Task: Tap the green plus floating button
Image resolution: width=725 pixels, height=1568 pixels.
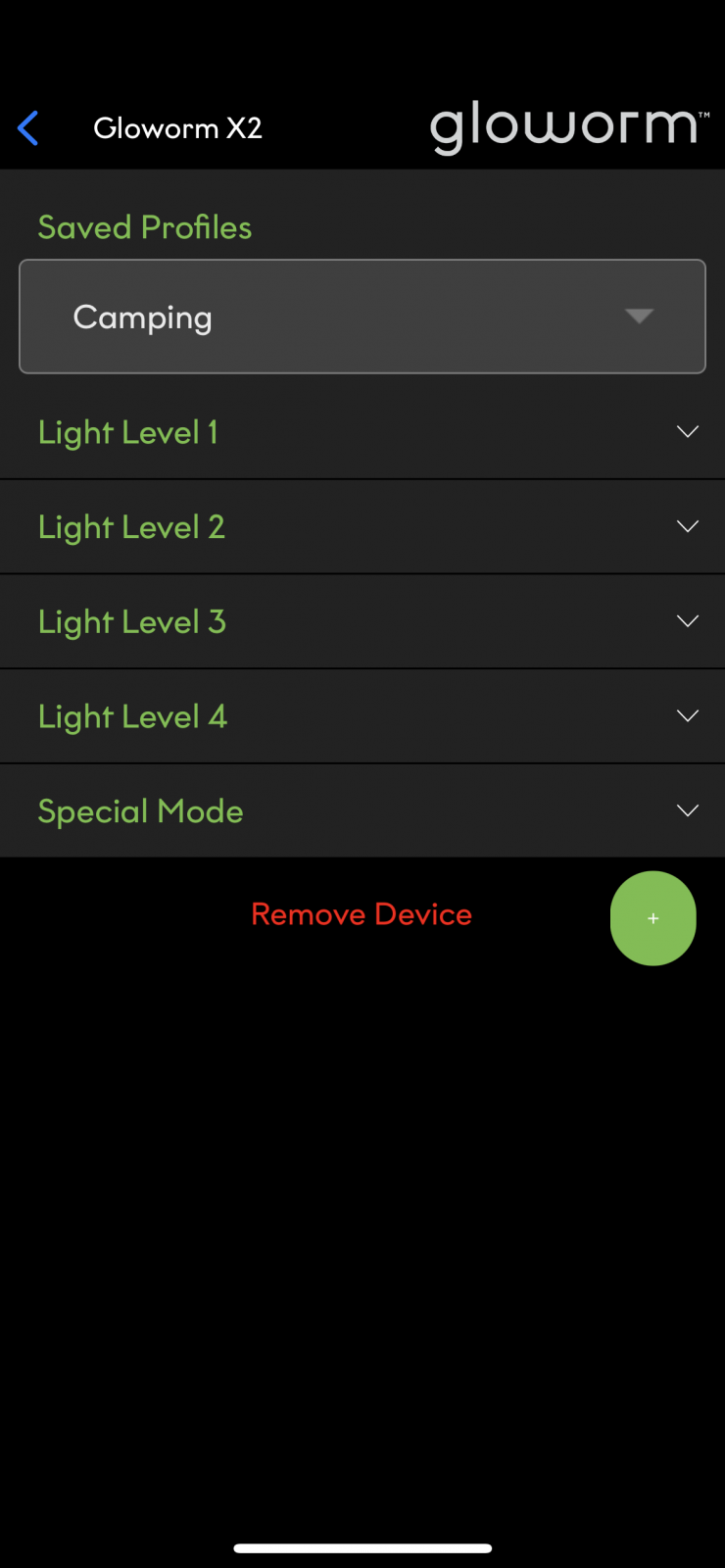Action: tap(652, 918)
